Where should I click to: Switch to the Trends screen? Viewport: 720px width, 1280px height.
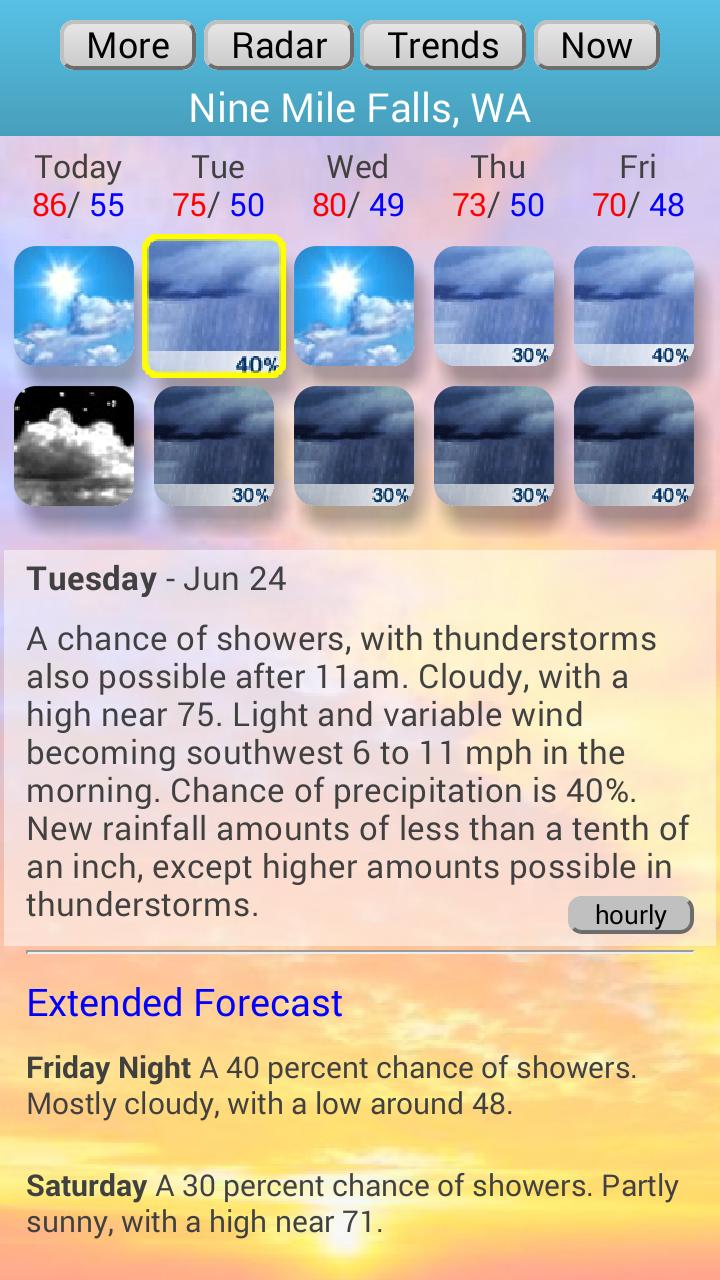443,45
